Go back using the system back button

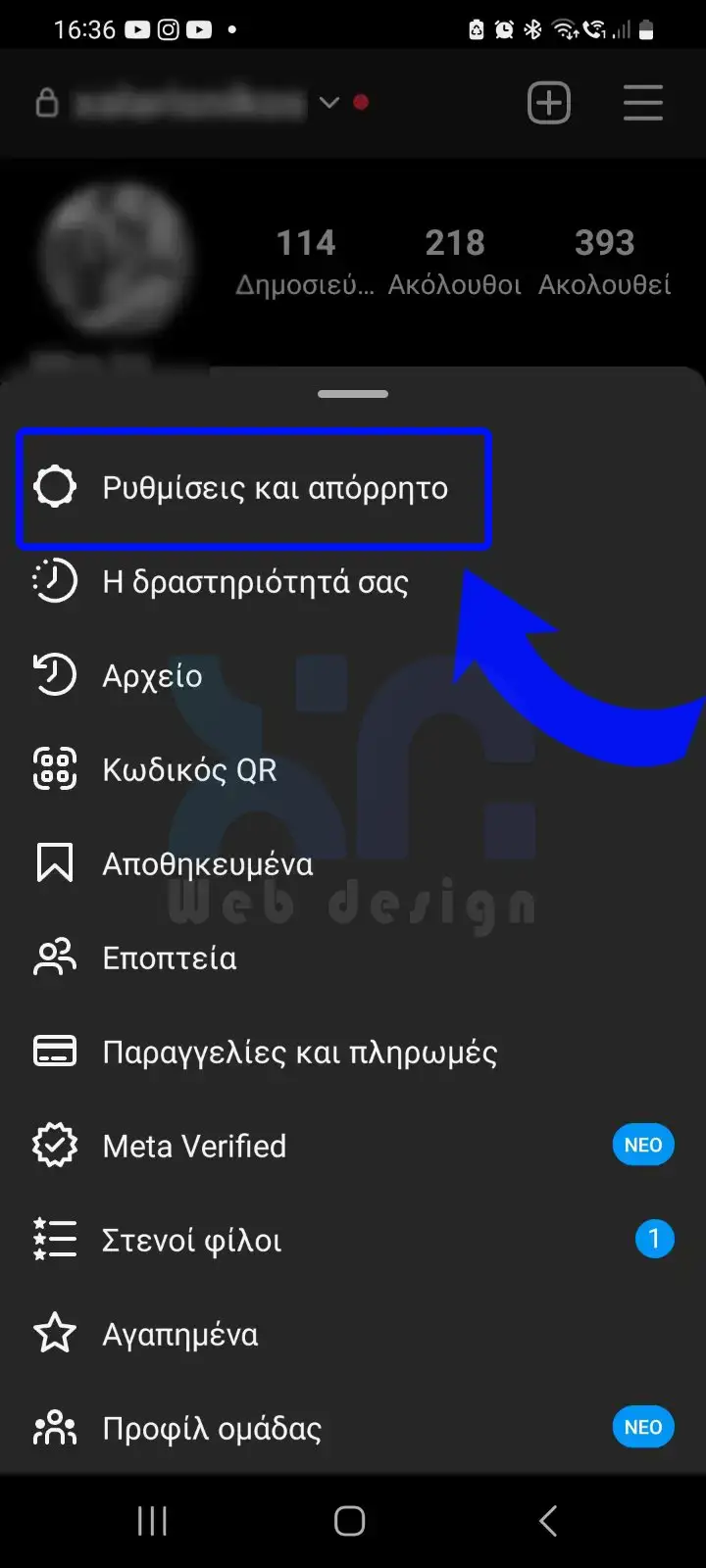548,1521
